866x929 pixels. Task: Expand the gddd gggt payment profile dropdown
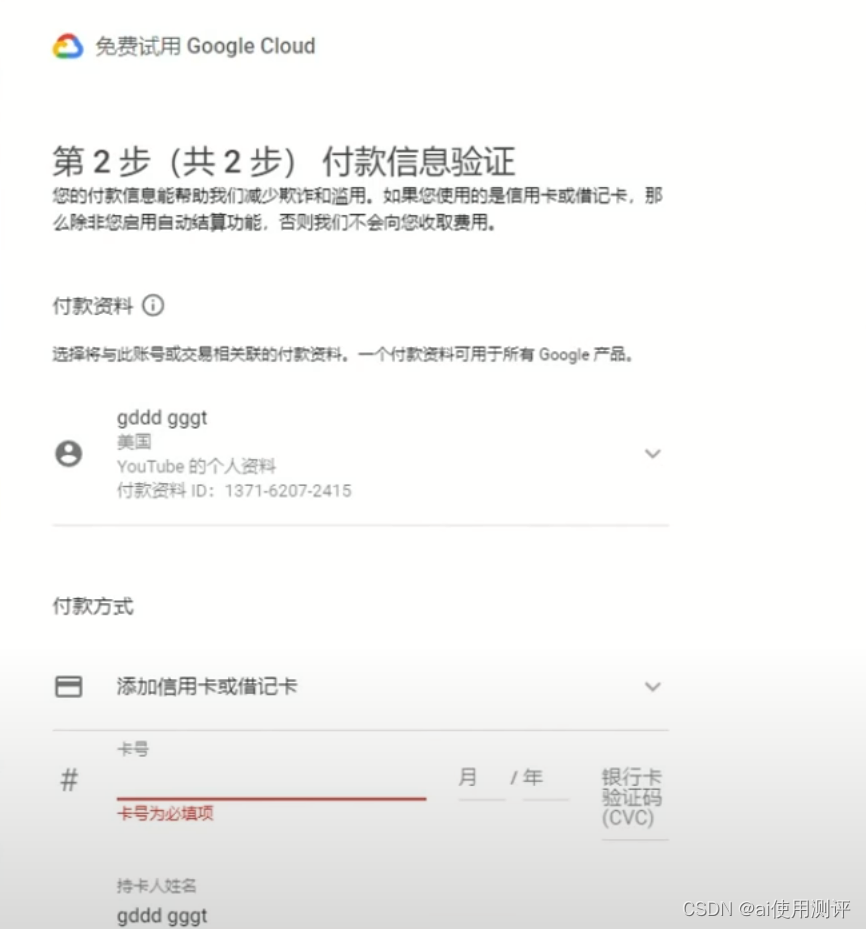tap(653, 453)
